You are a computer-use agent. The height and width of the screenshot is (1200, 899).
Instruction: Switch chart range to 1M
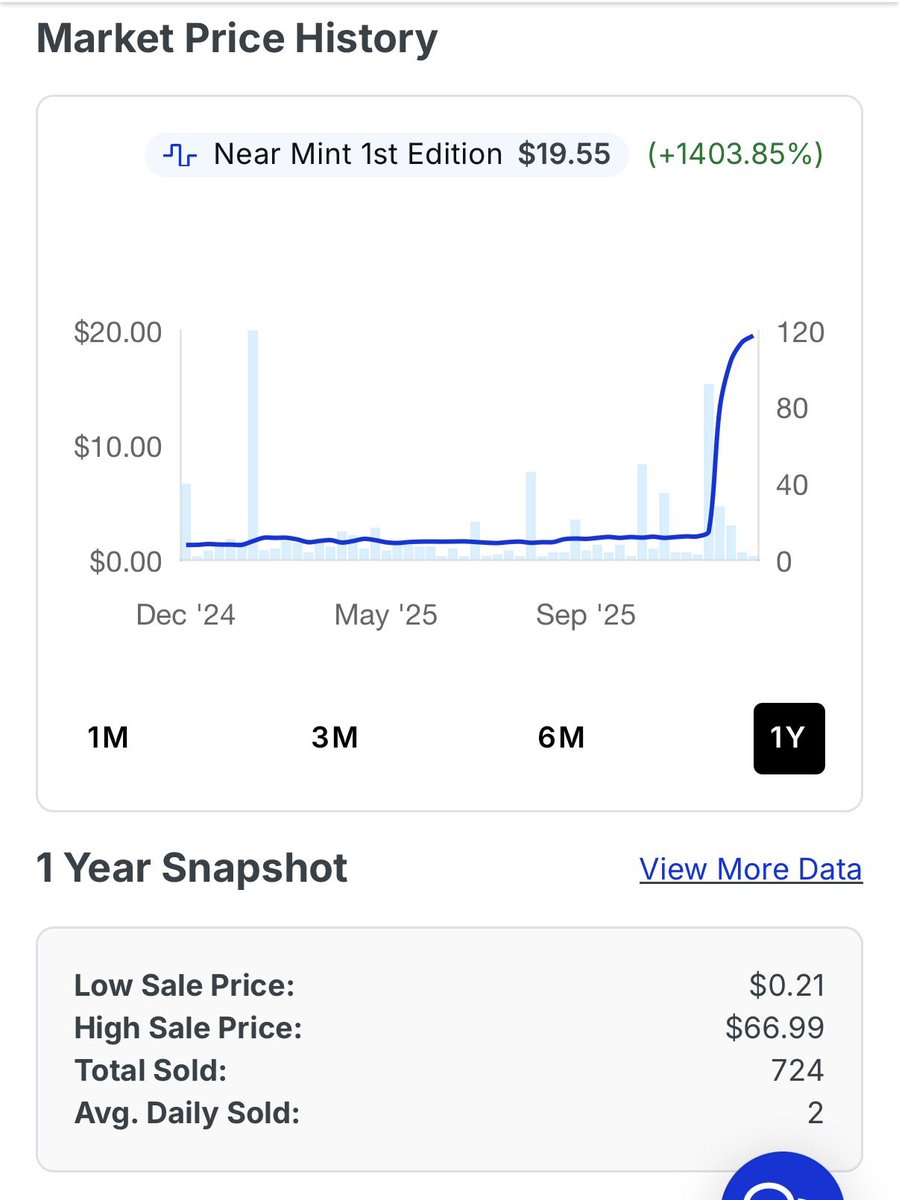[x=109, y=738]
